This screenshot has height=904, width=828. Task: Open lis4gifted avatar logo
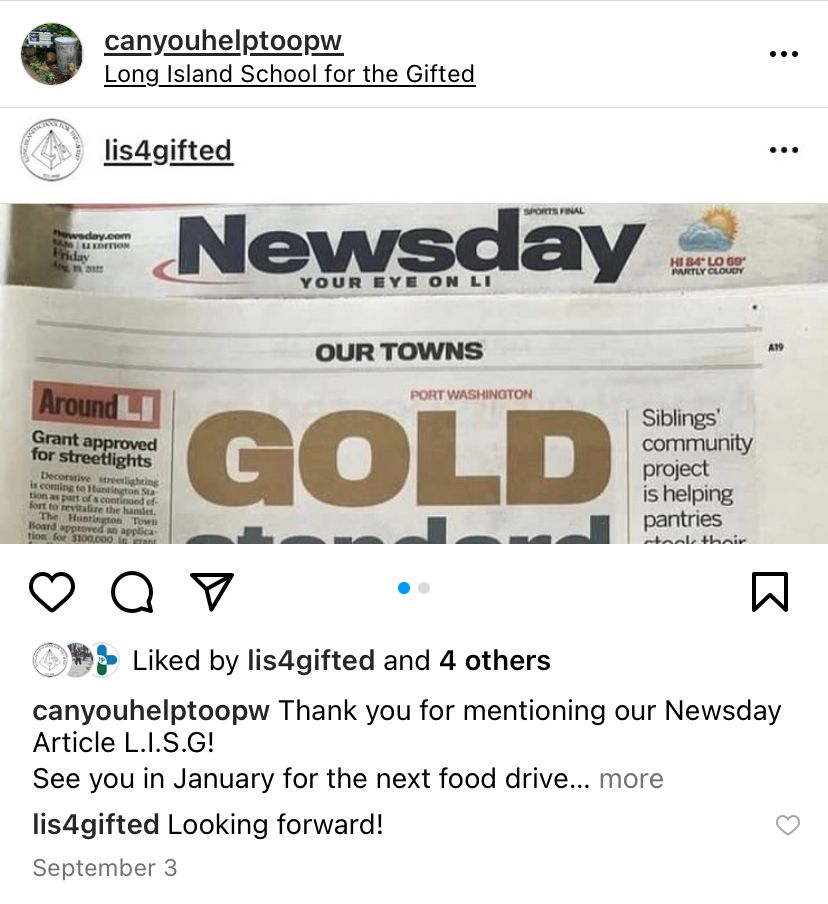(x=52, y=151)
